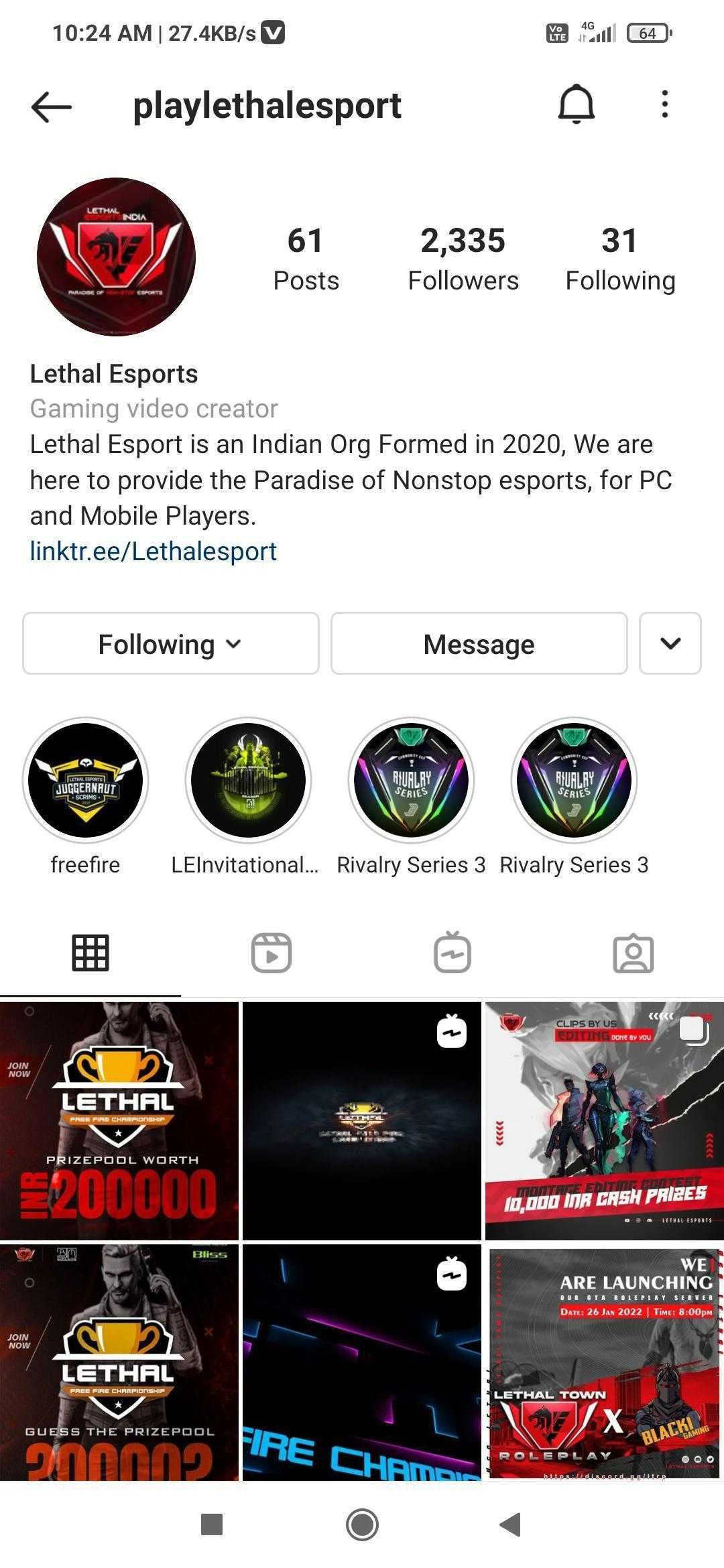View the Lethal Esports profile picture
The width and height of the screenshot is (724, 1568).
click(x=116, y=257)
